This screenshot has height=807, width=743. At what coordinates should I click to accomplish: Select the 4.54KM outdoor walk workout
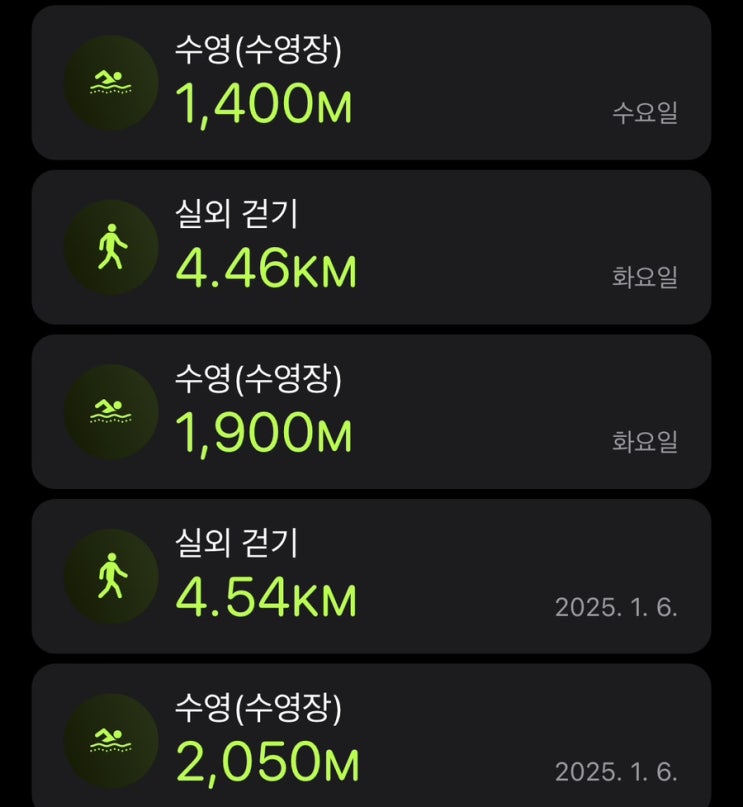coord(371,576)
